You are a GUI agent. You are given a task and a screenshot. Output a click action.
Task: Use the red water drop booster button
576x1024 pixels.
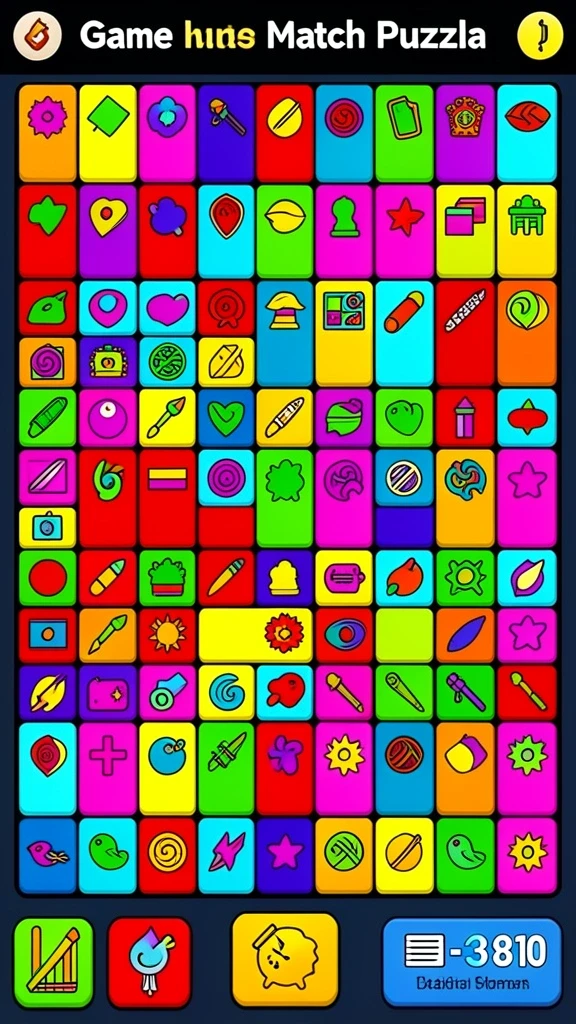[x=150, y=963]
